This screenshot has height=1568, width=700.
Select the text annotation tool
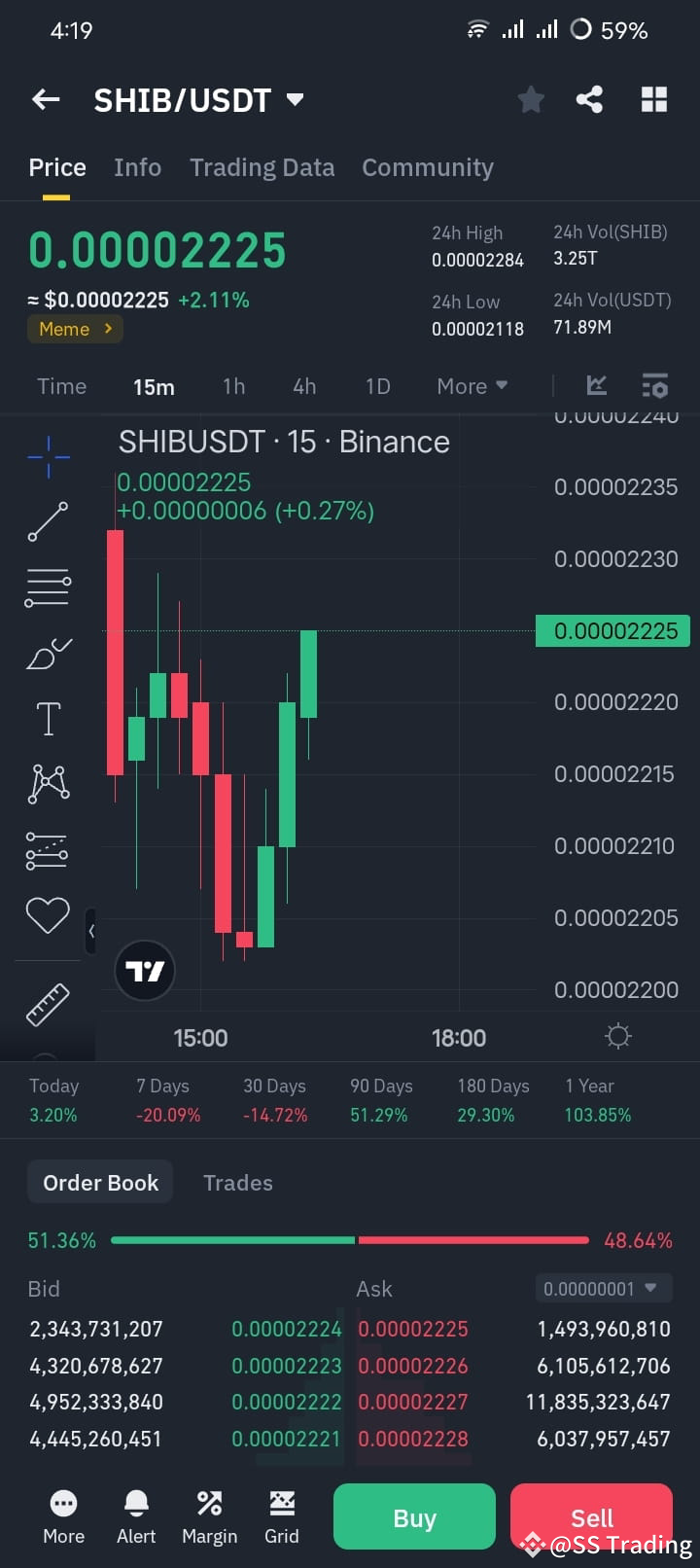click(x=48, y=718)
